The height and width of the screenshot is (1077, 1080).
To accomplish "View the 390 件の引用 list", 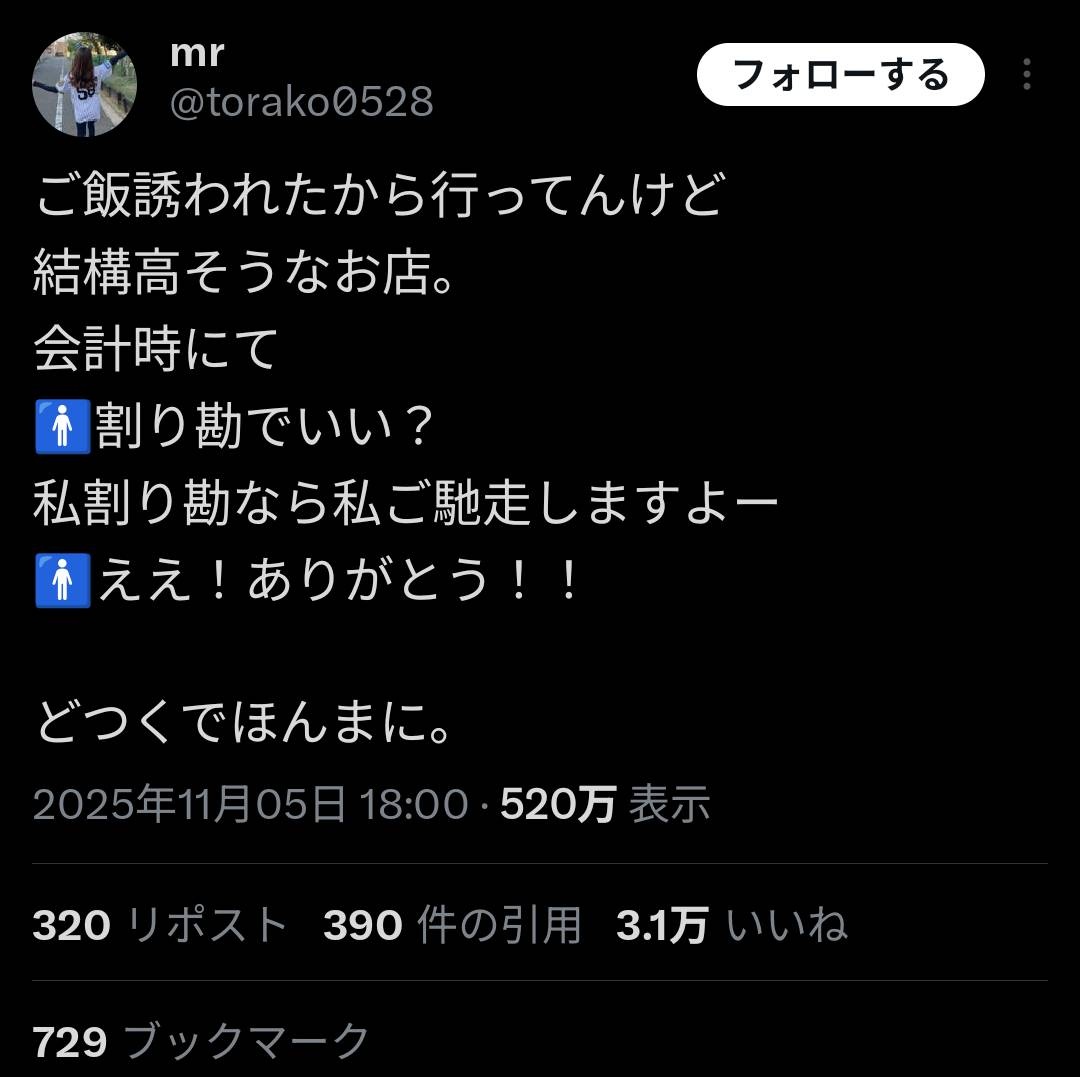I will coord(452,926).
